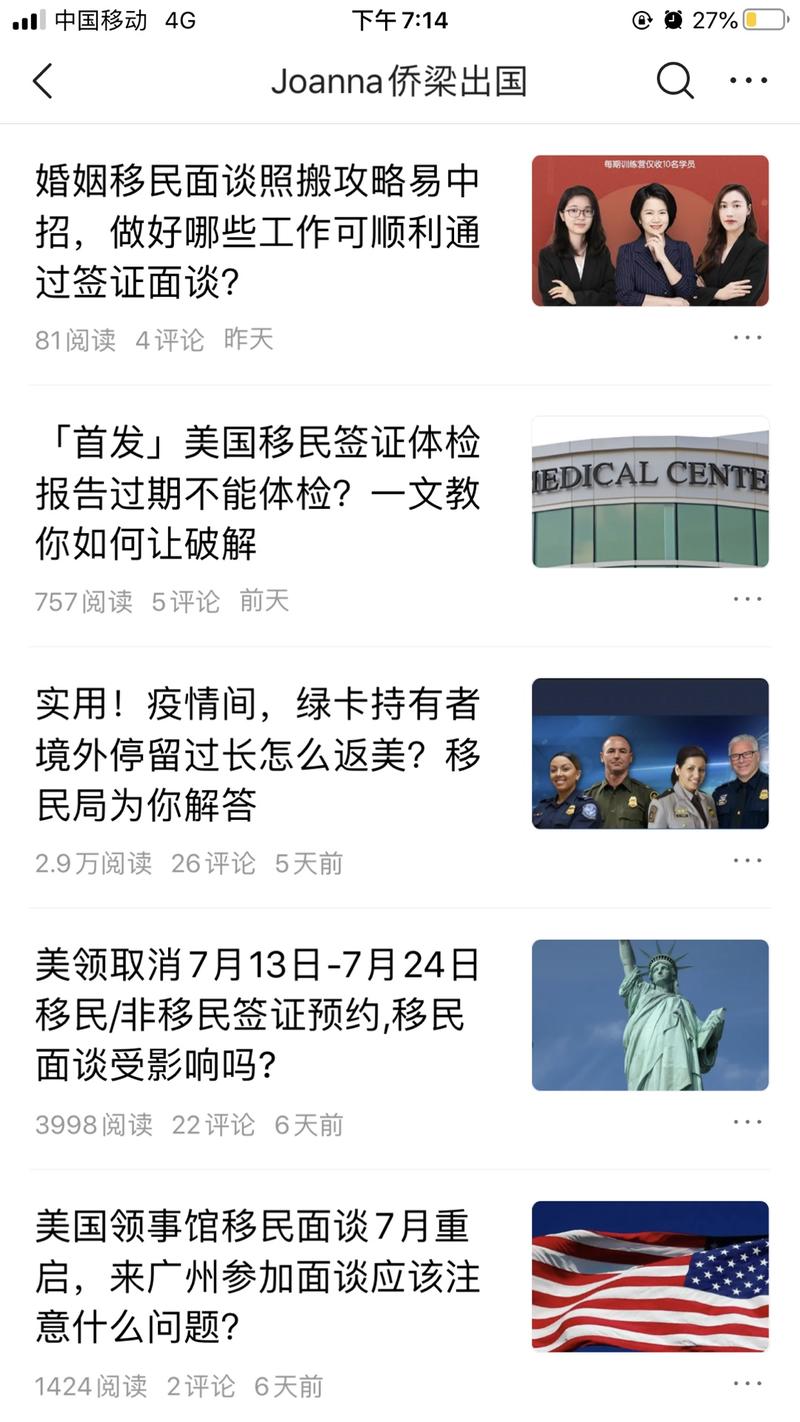Open options for the 绿卡持有者 article
The image size is (800, 1422).
(x=747, y=861)
